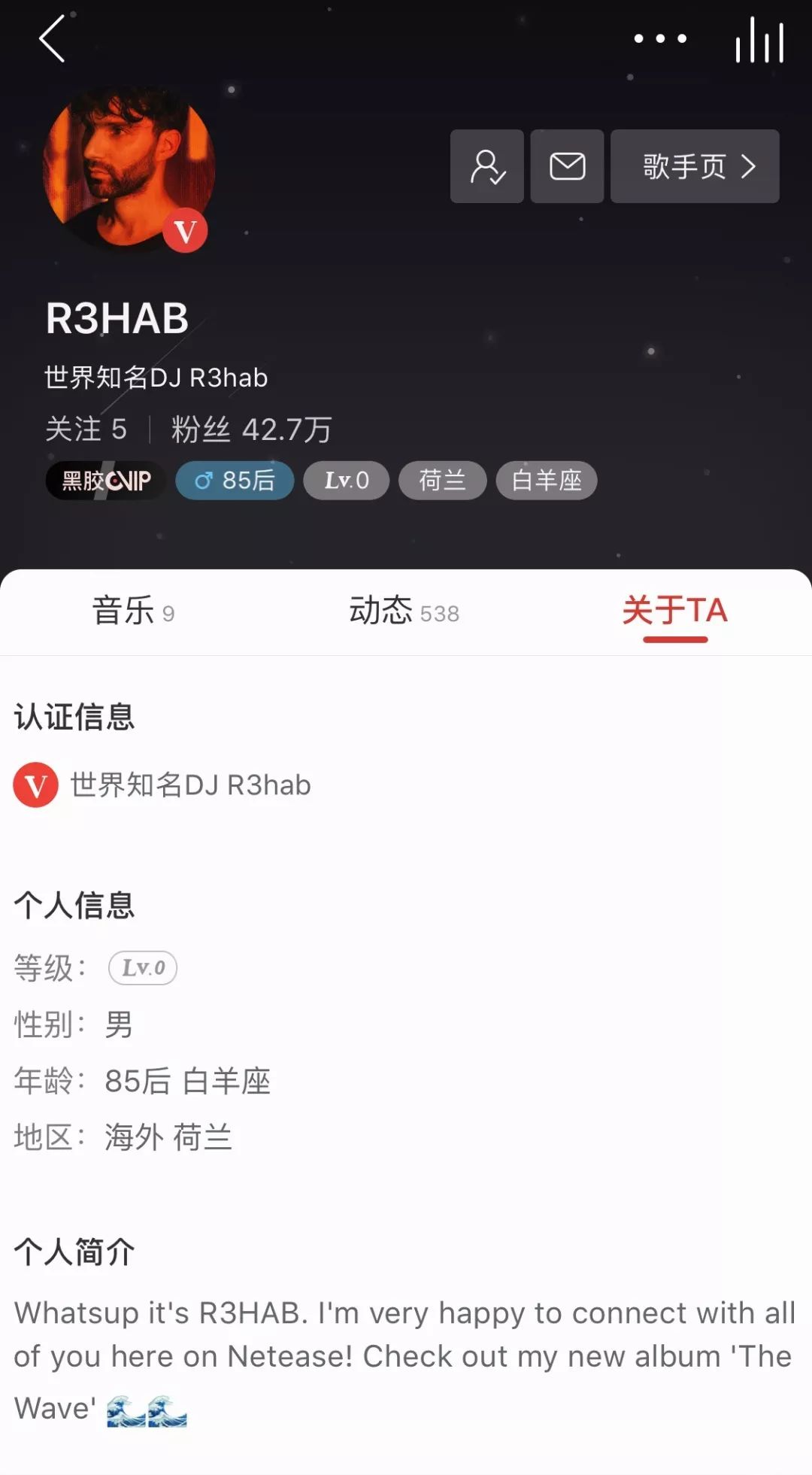Send a private message via envelope icon
812x1475 pixels.
567,166
